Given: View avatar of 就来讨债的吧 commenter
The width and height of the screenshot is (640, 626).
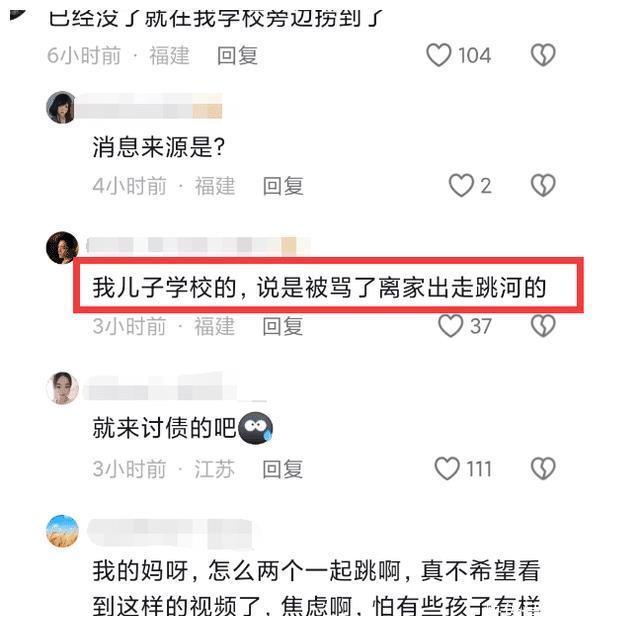Looking at the screenshot, I should tap(62, 388).
